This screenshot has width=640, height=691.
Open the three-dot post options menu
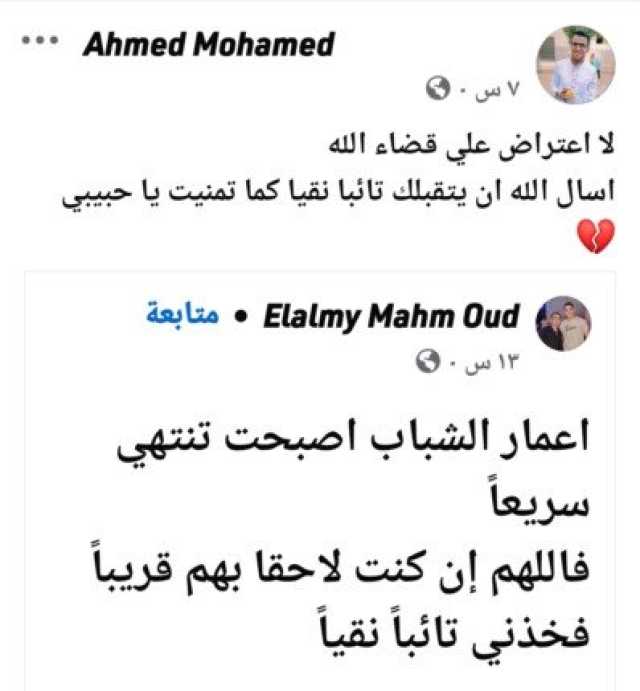[x=39, y=44]
